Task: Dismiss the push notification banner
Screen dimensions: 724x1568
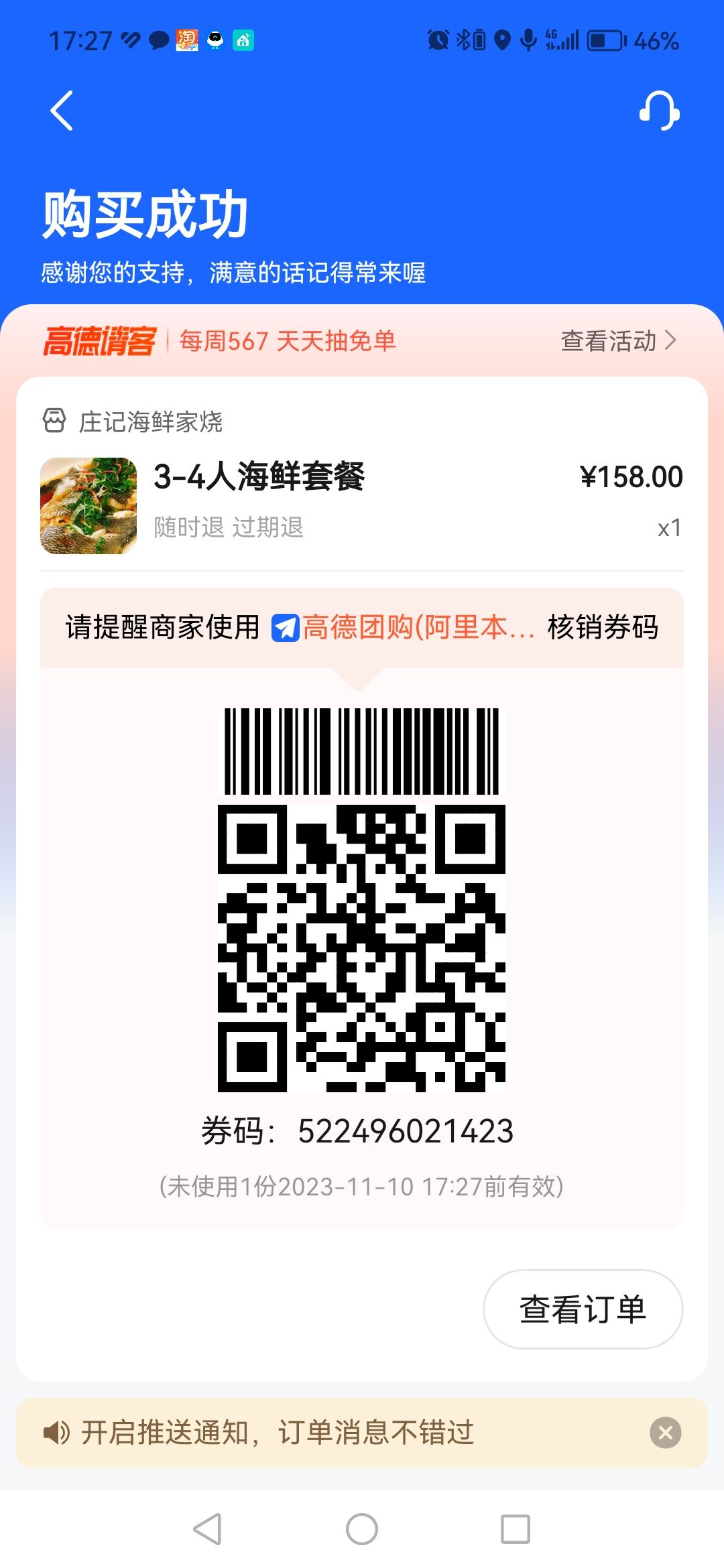Action: [665, 1433]
